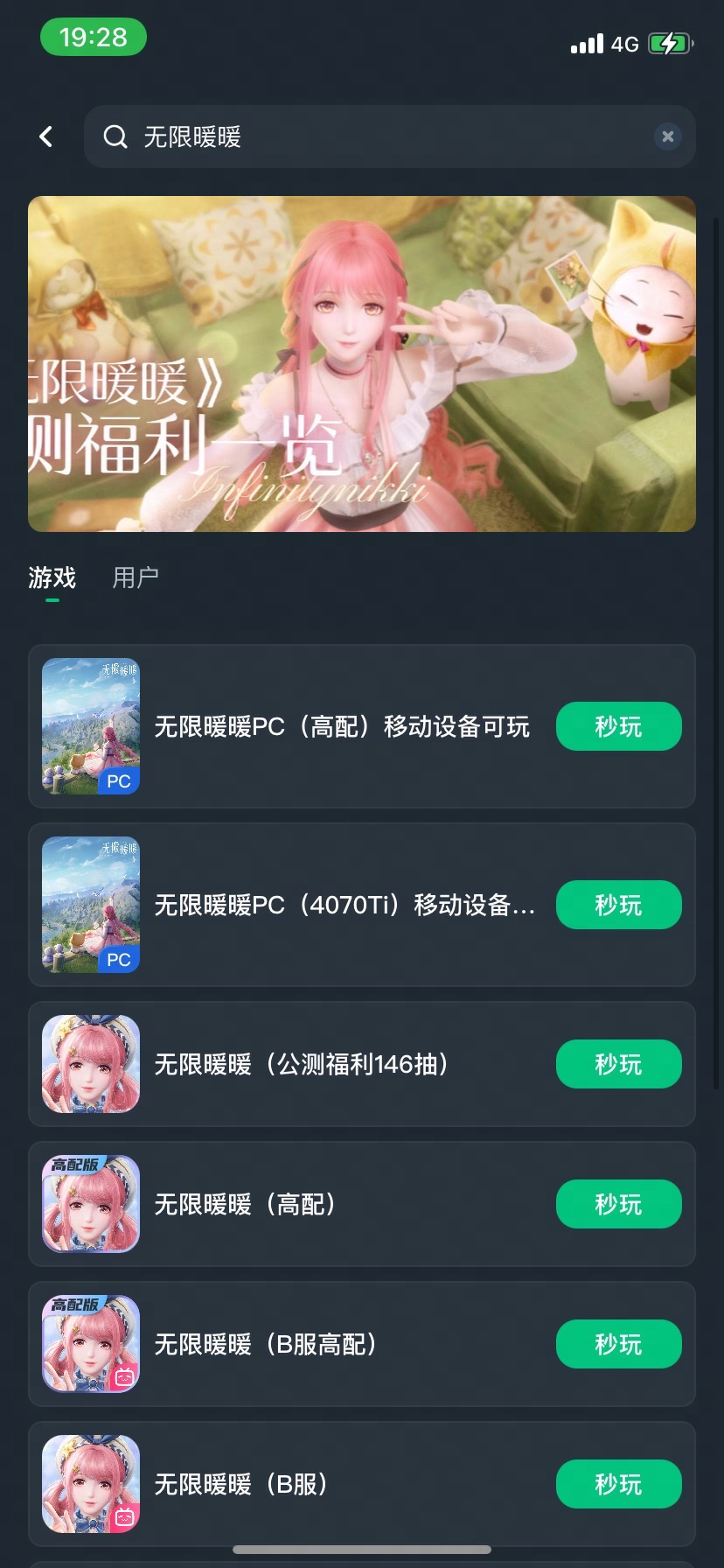Open the 无限暖暖（公测福利146抽）game card

coord(362,1064)
